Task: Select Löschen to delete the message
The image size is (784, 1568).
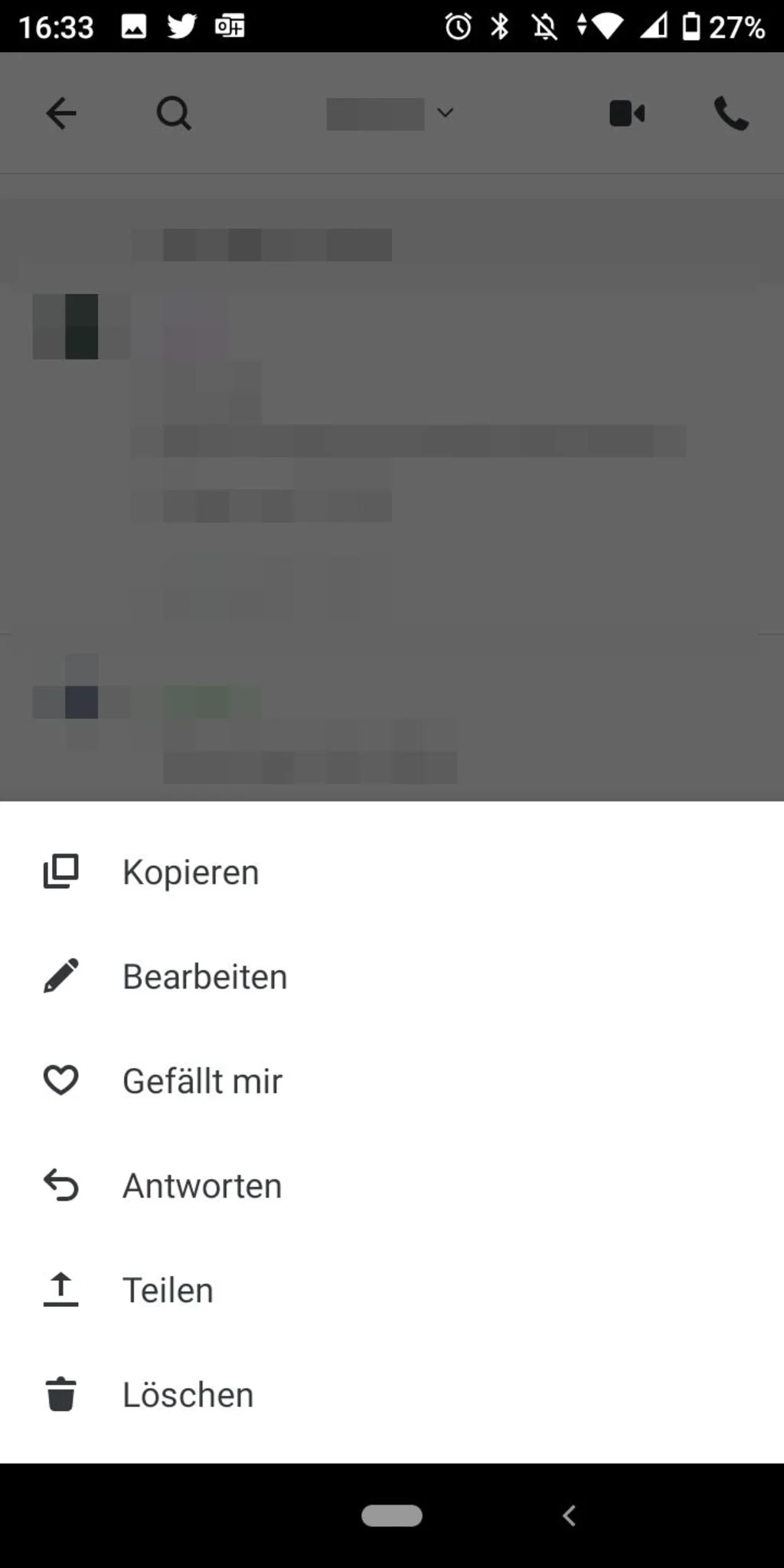Action: (x=188, y=1394)
